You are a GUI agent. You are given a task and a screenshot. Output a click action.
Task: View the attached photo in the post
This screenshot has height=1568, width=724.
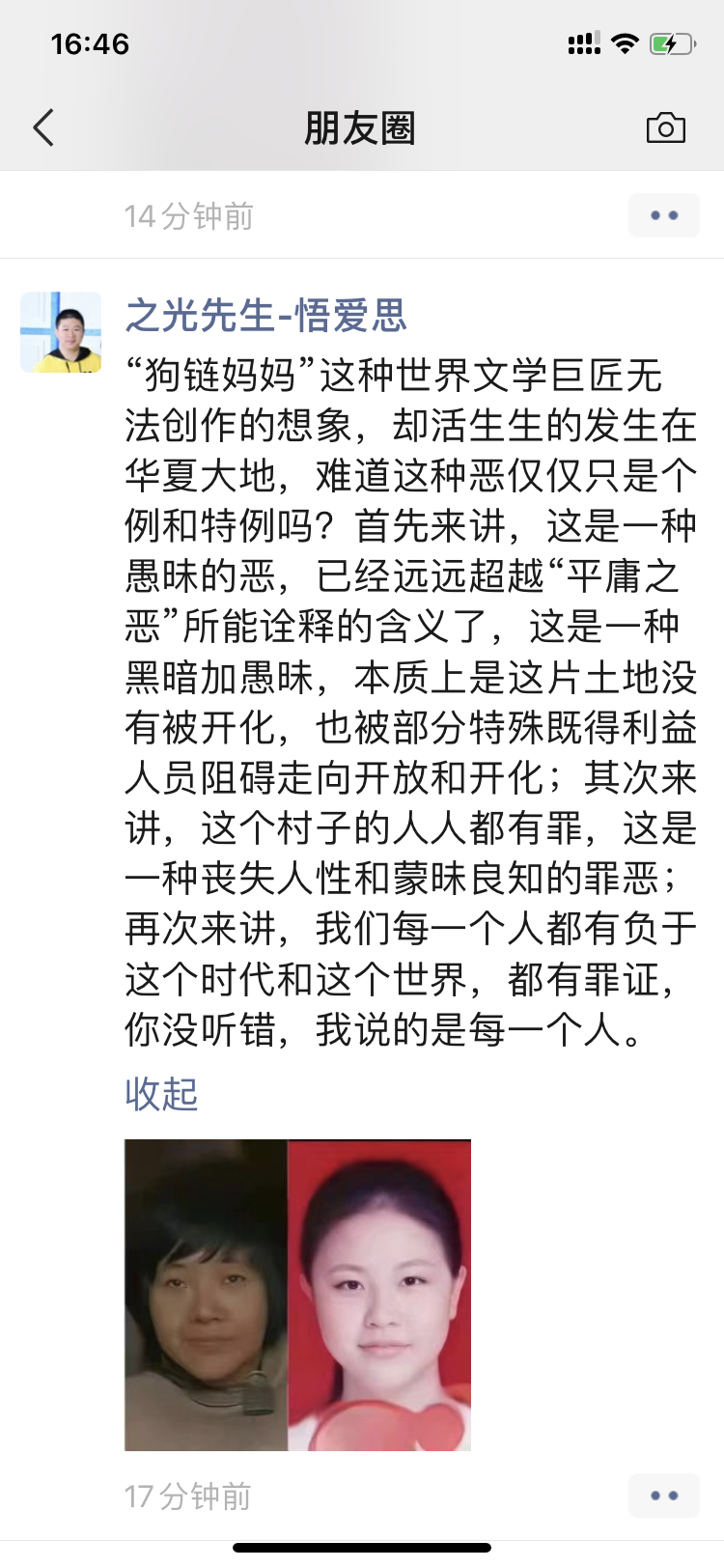pyautogui.click(x=297, y=1295)
